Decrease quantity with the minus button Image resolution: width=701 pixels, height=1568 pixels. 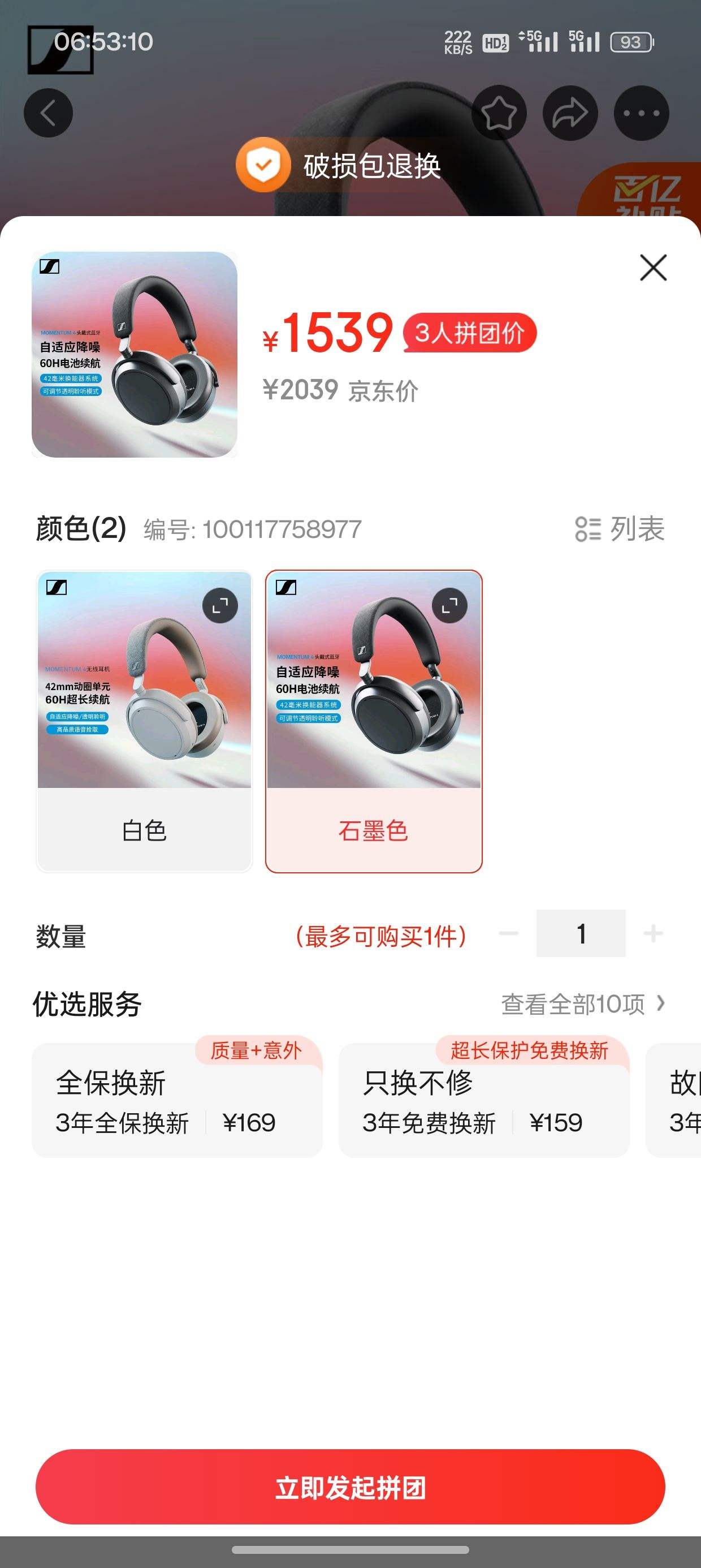[x=508, y=933]
